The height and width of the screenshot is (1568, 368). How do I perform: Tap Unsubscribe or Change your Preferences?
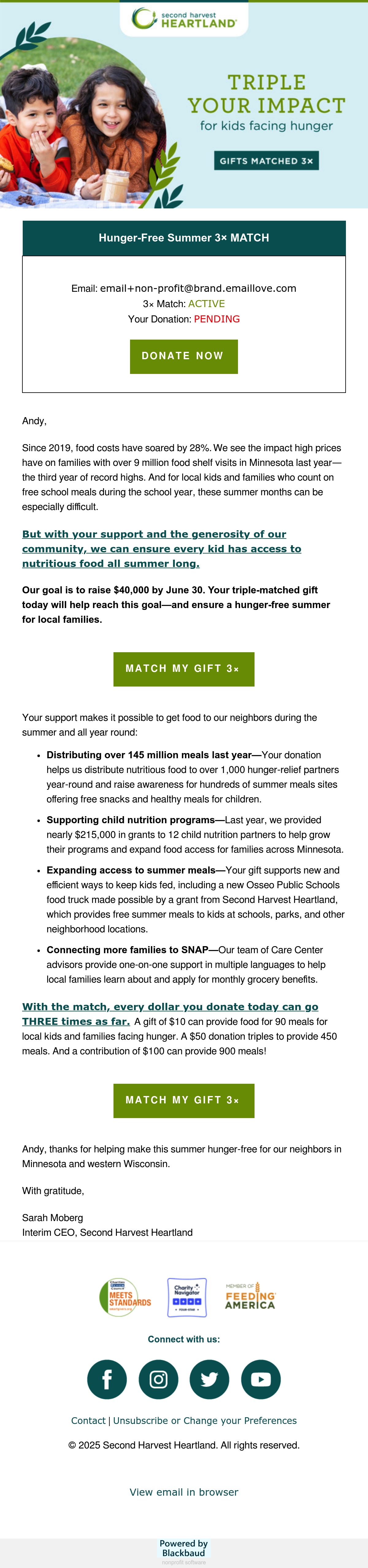tap(205, 1421)
